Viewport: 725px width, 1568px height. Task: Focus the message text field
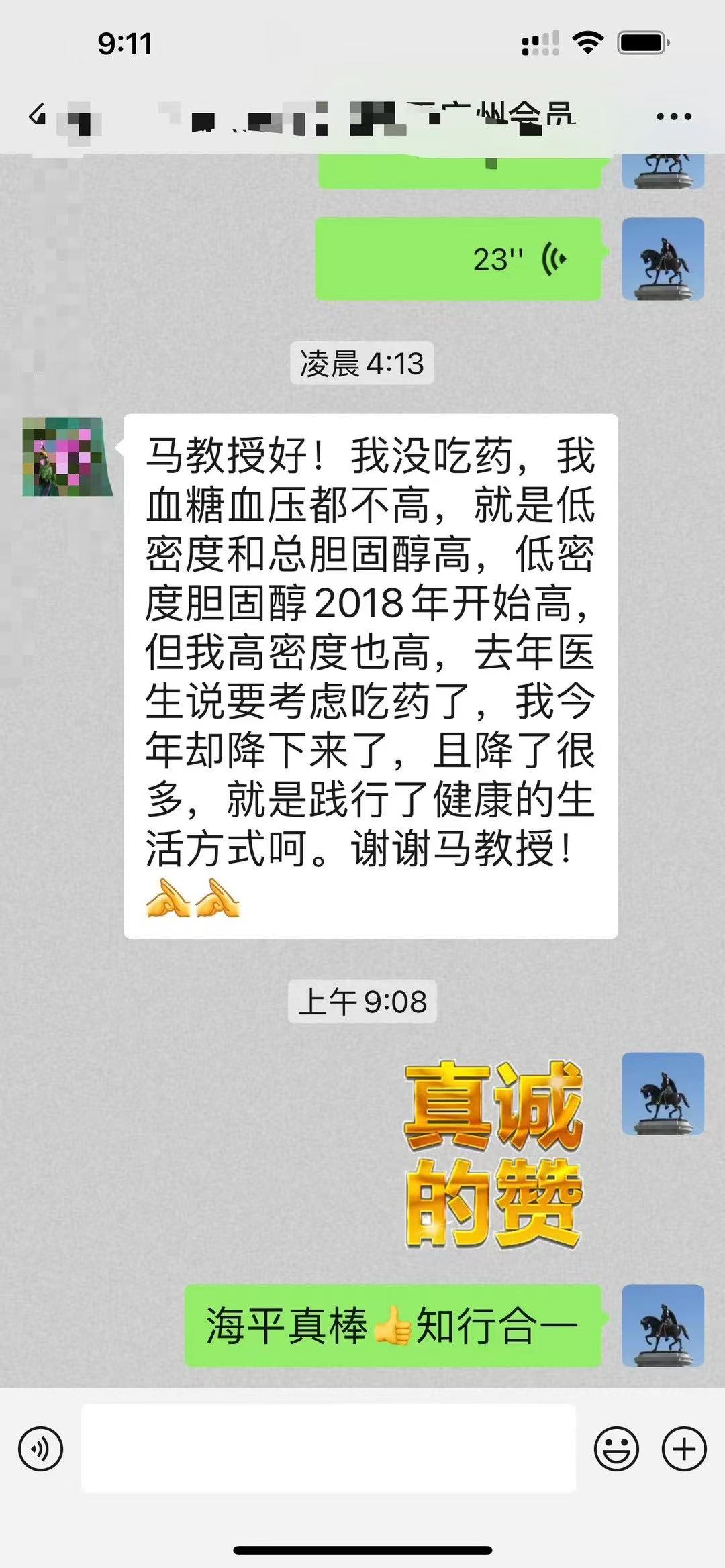tap(328, 1449)
